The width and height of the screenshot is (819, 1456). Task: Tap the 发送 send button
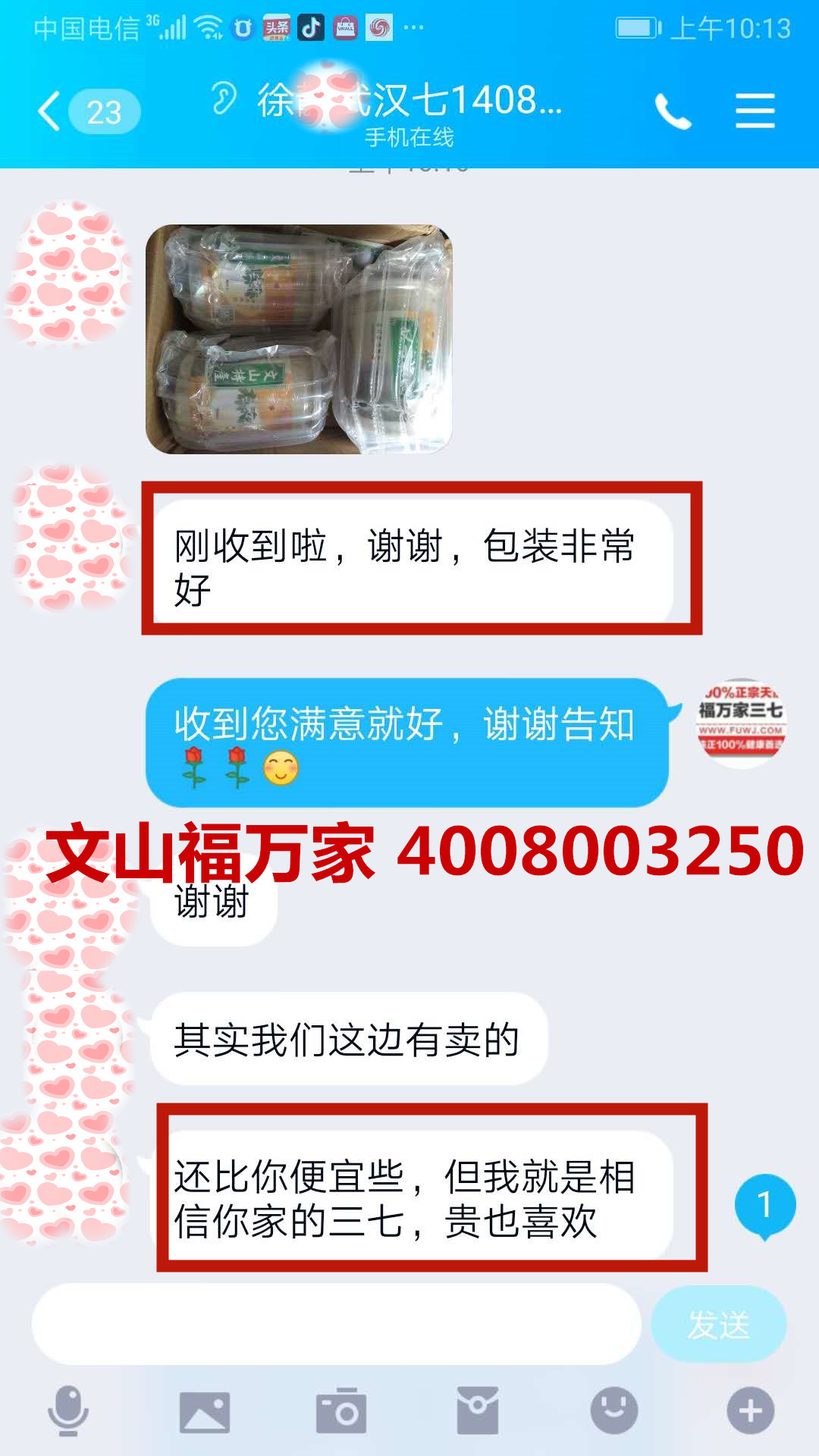718,1324
